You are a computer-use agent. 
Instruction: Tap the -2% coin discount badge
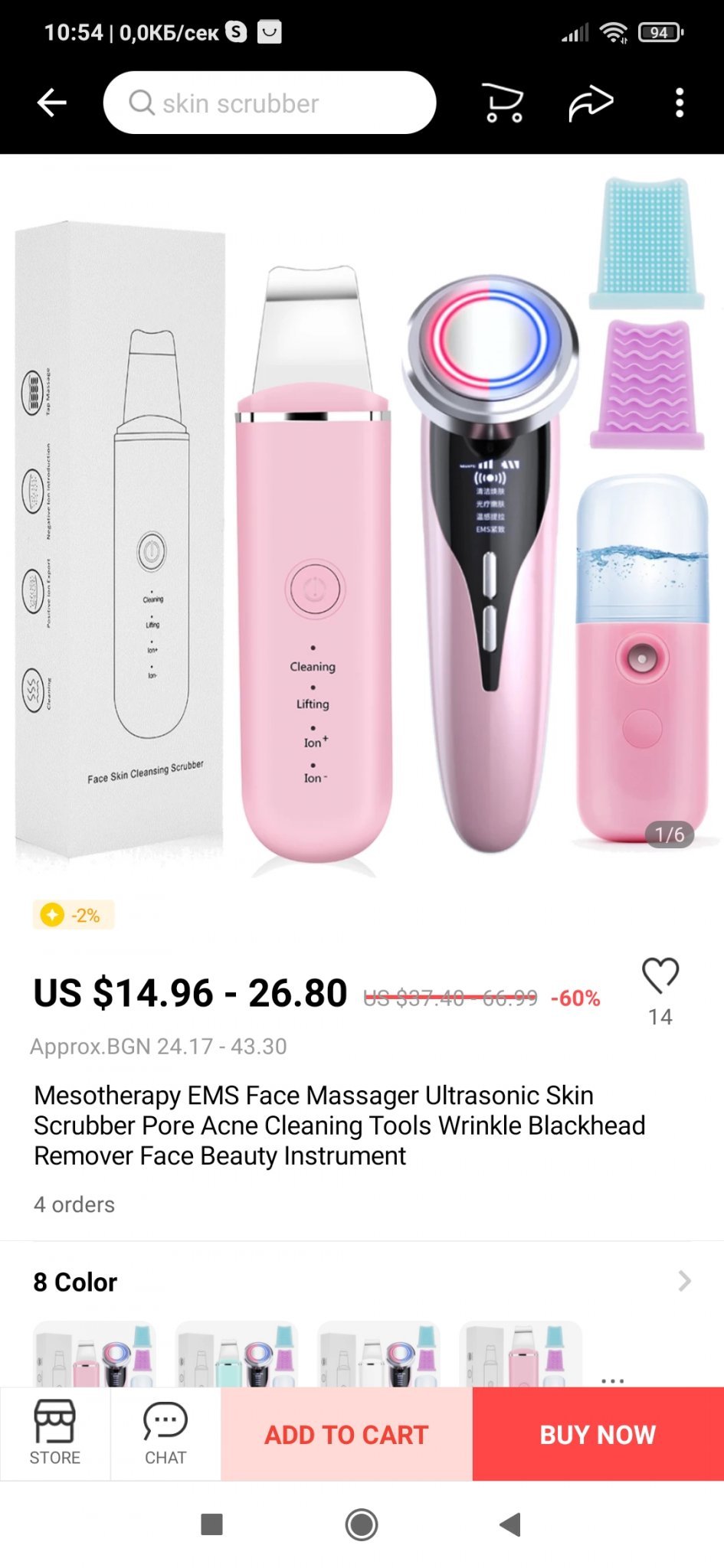74,915
